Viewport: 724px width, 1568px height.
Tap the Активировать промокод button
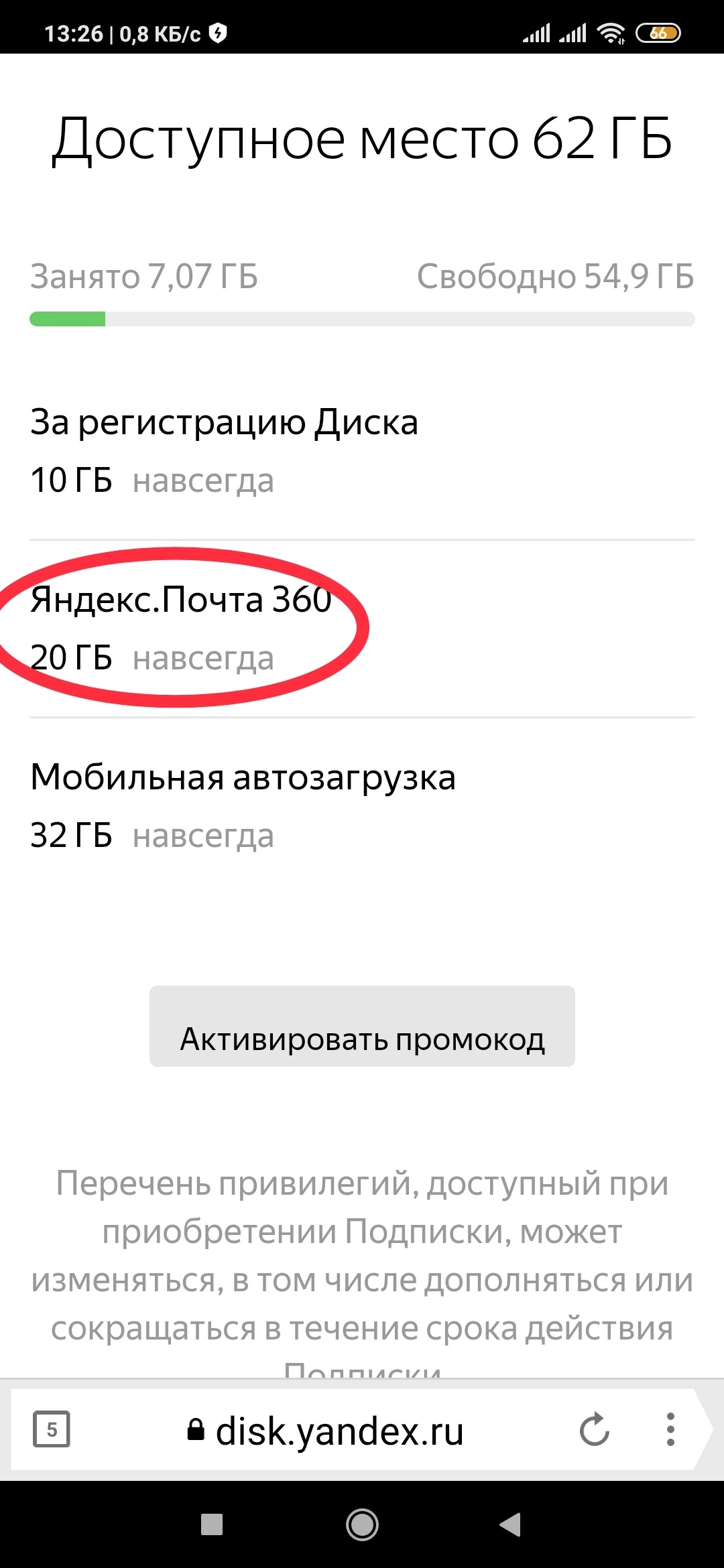[362, 1026]
